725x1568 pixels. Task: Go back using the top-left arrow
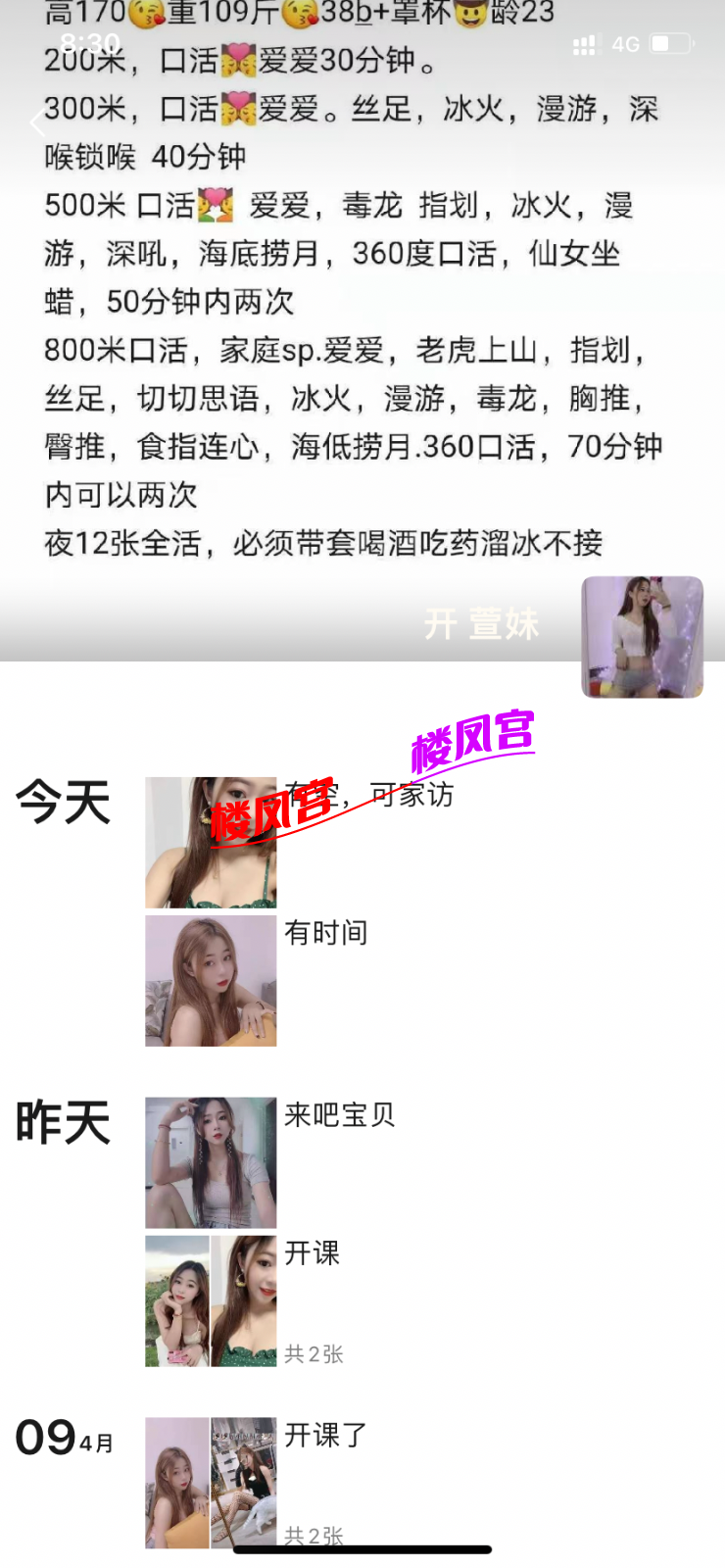37,123
